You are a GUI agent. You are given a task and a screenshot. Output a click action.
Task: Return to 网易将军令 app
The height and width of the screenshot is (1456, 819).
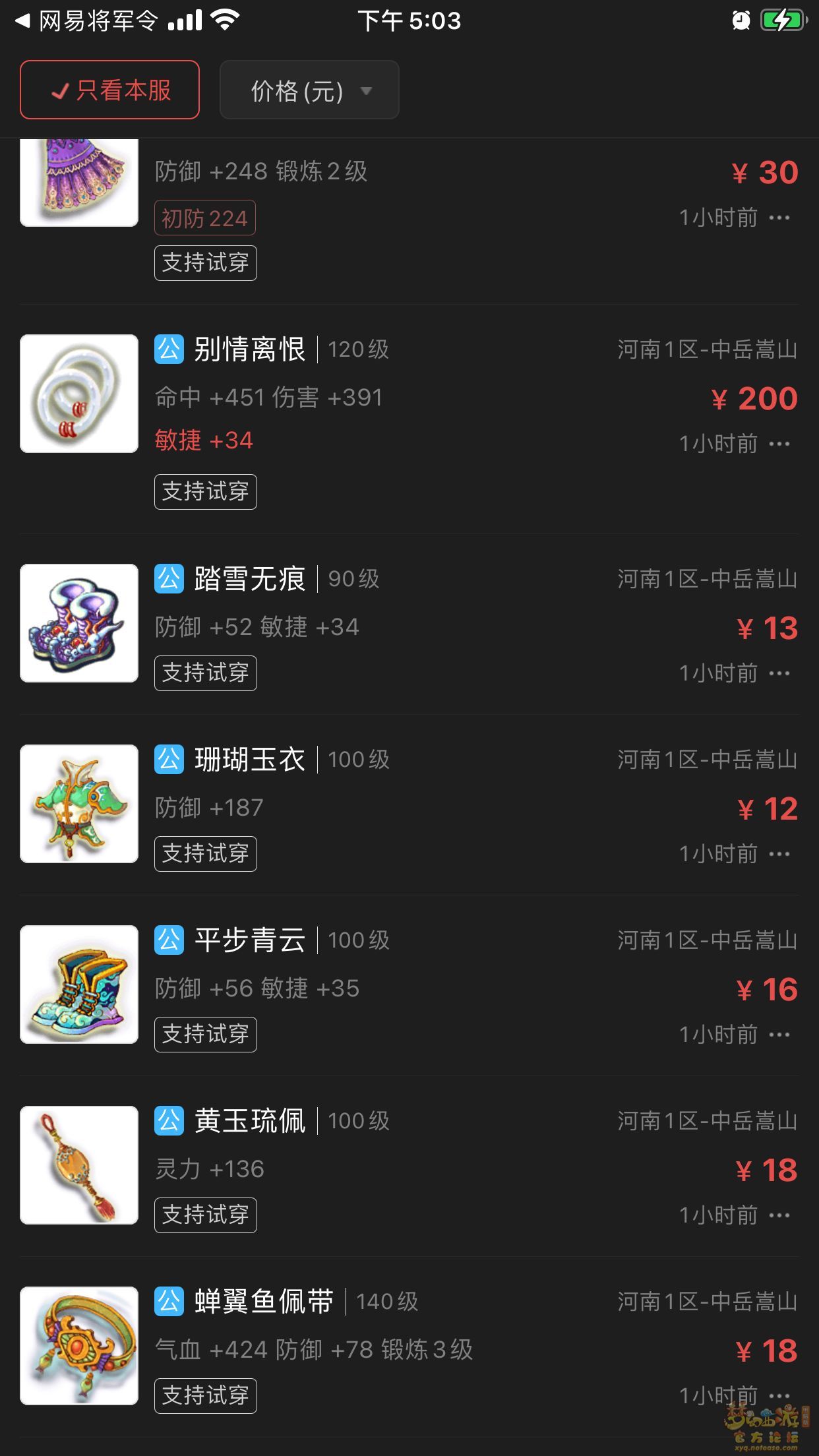(86, 21)
